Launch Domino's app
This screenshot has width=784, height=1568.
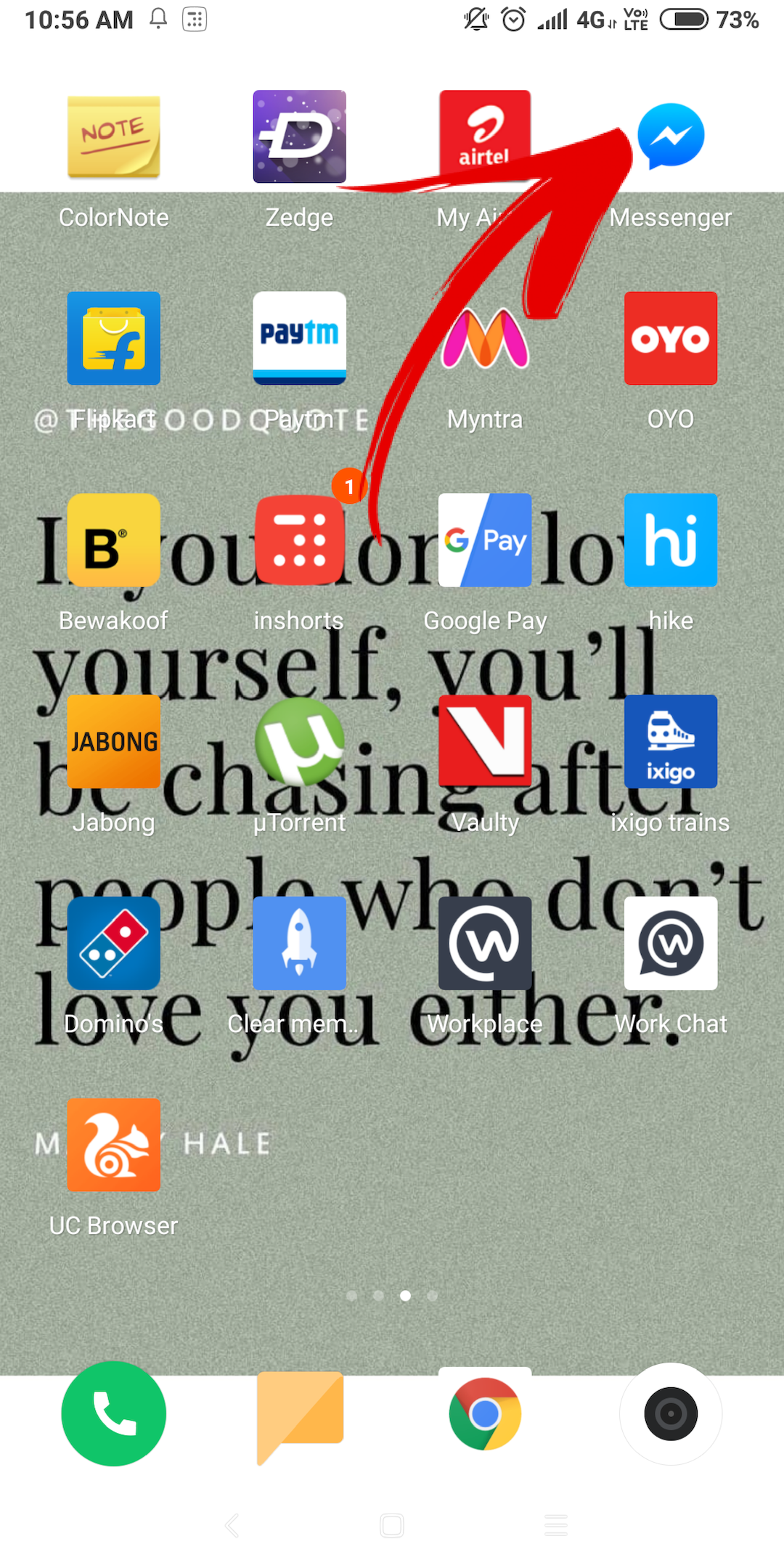tap(113, 944)
